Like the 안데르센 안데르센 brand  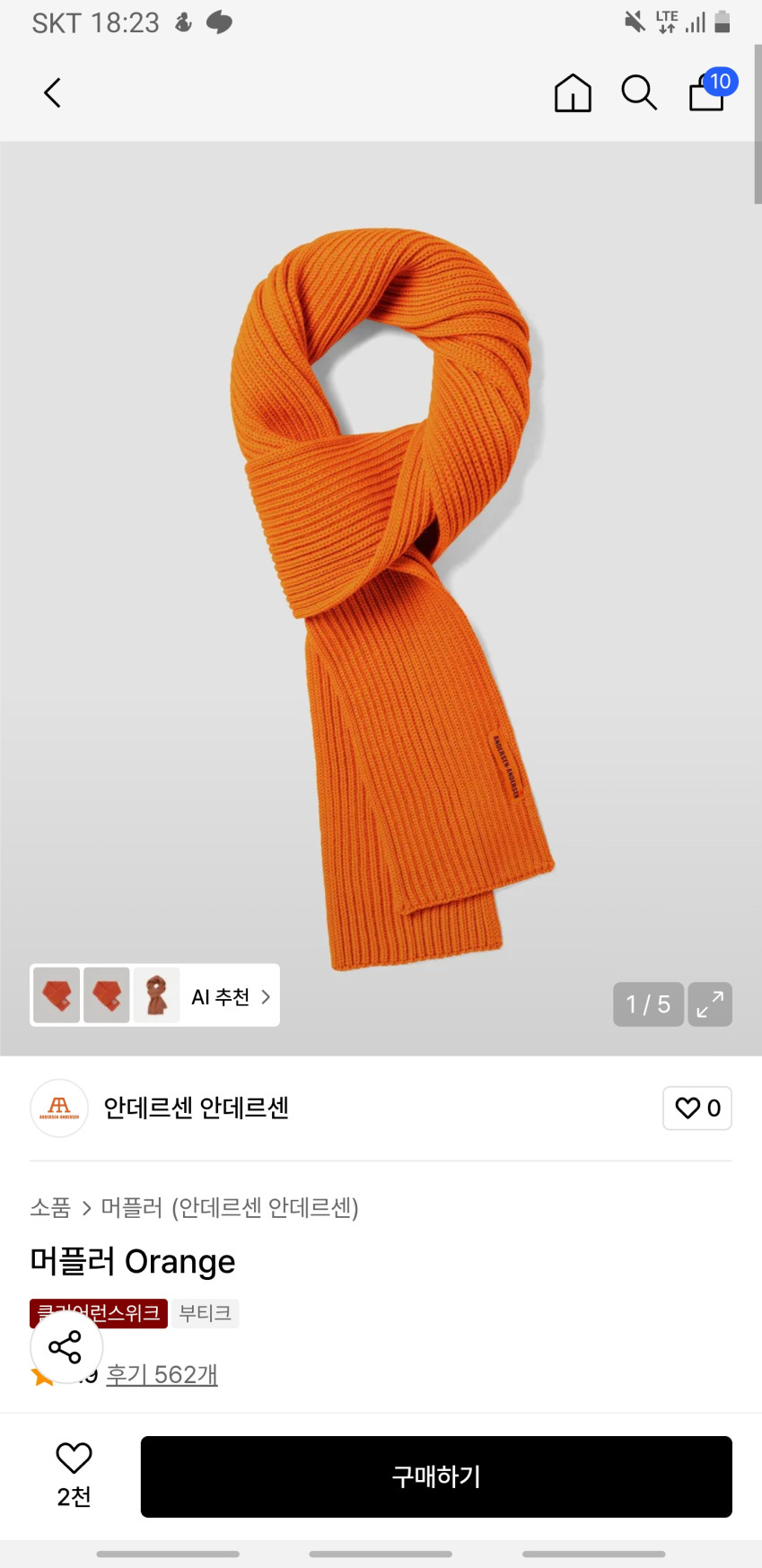coord(697,1108)
